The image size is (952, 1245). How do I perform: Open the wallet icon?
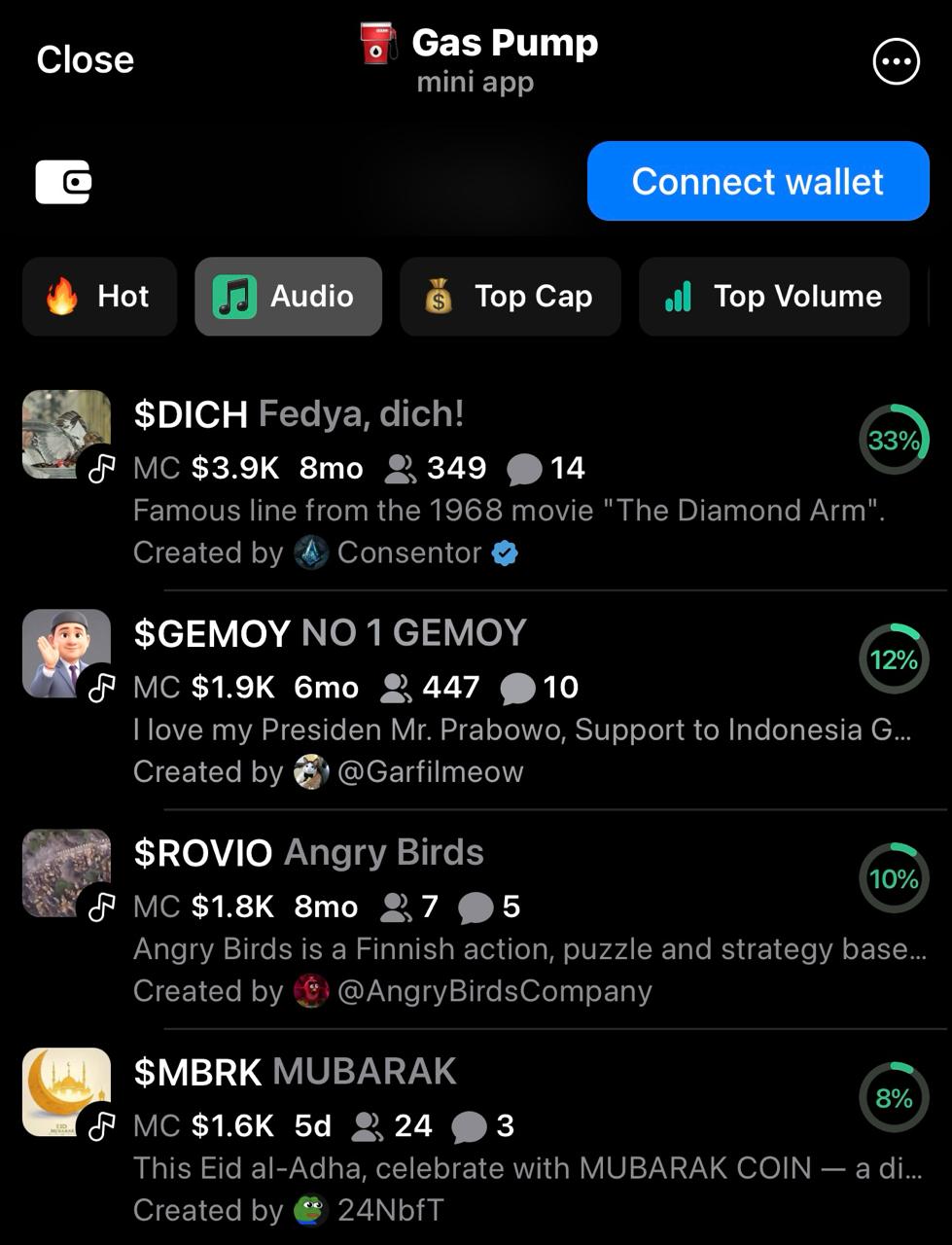click(x=63, y=182)
